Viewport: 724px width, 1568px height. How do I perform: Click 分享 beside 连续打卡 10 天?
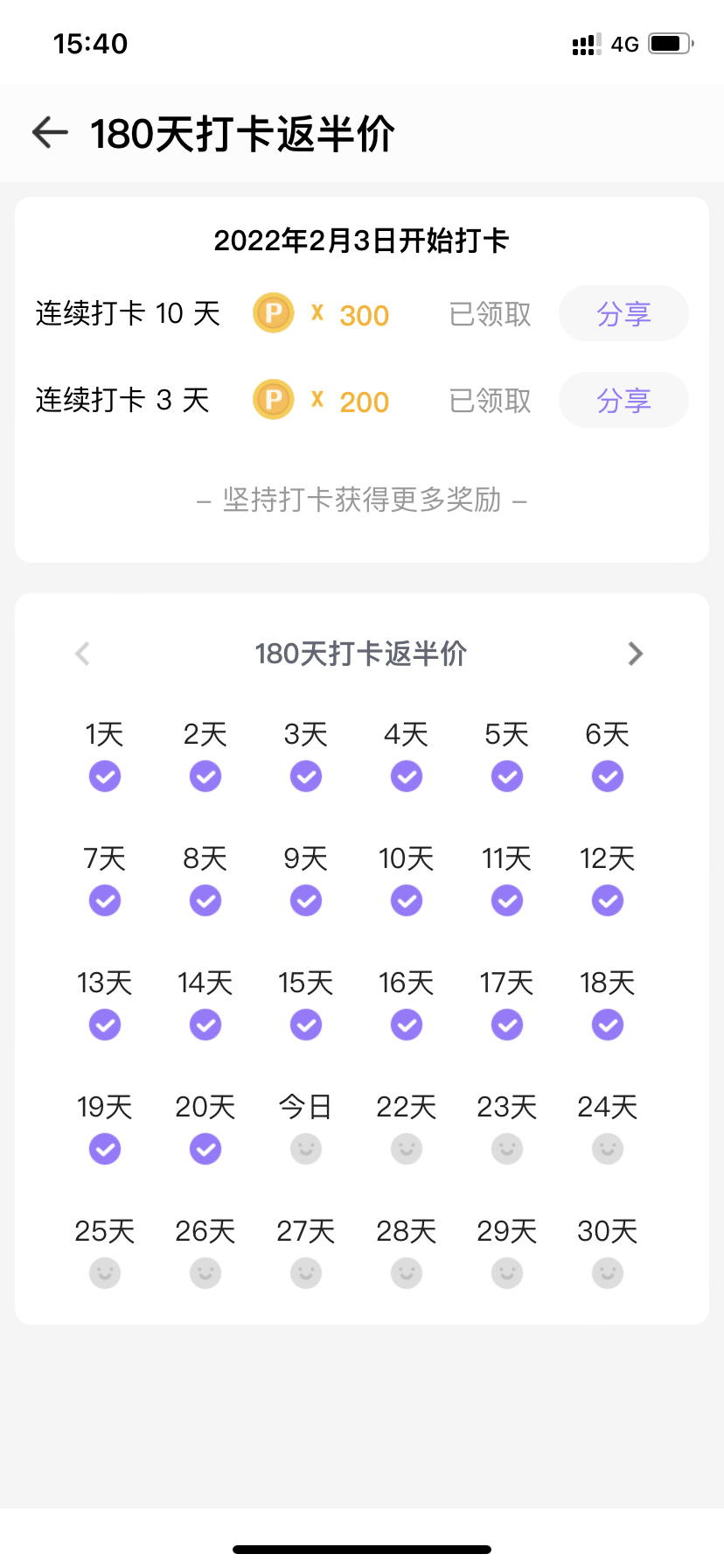(x=623, y=312)
